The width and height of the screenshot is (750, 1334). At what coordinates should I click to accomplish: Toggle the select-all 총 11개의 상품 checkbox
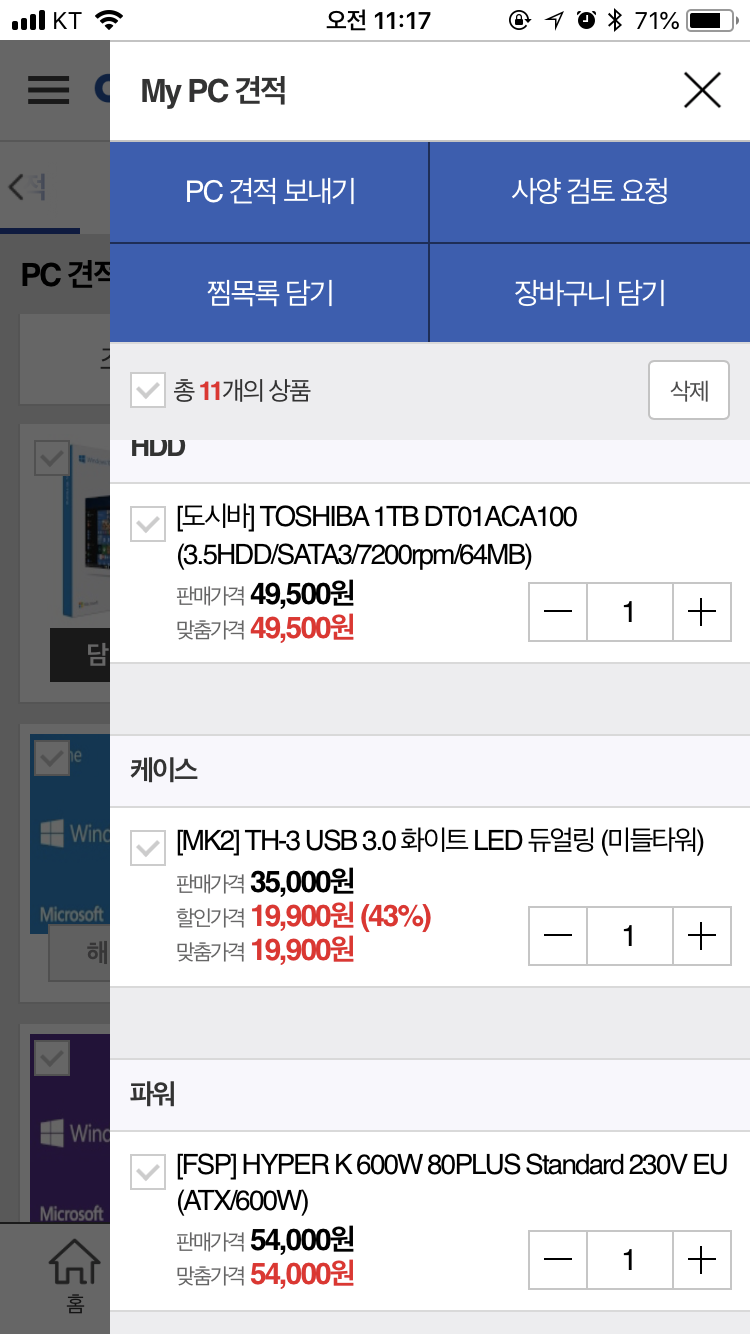148,390
